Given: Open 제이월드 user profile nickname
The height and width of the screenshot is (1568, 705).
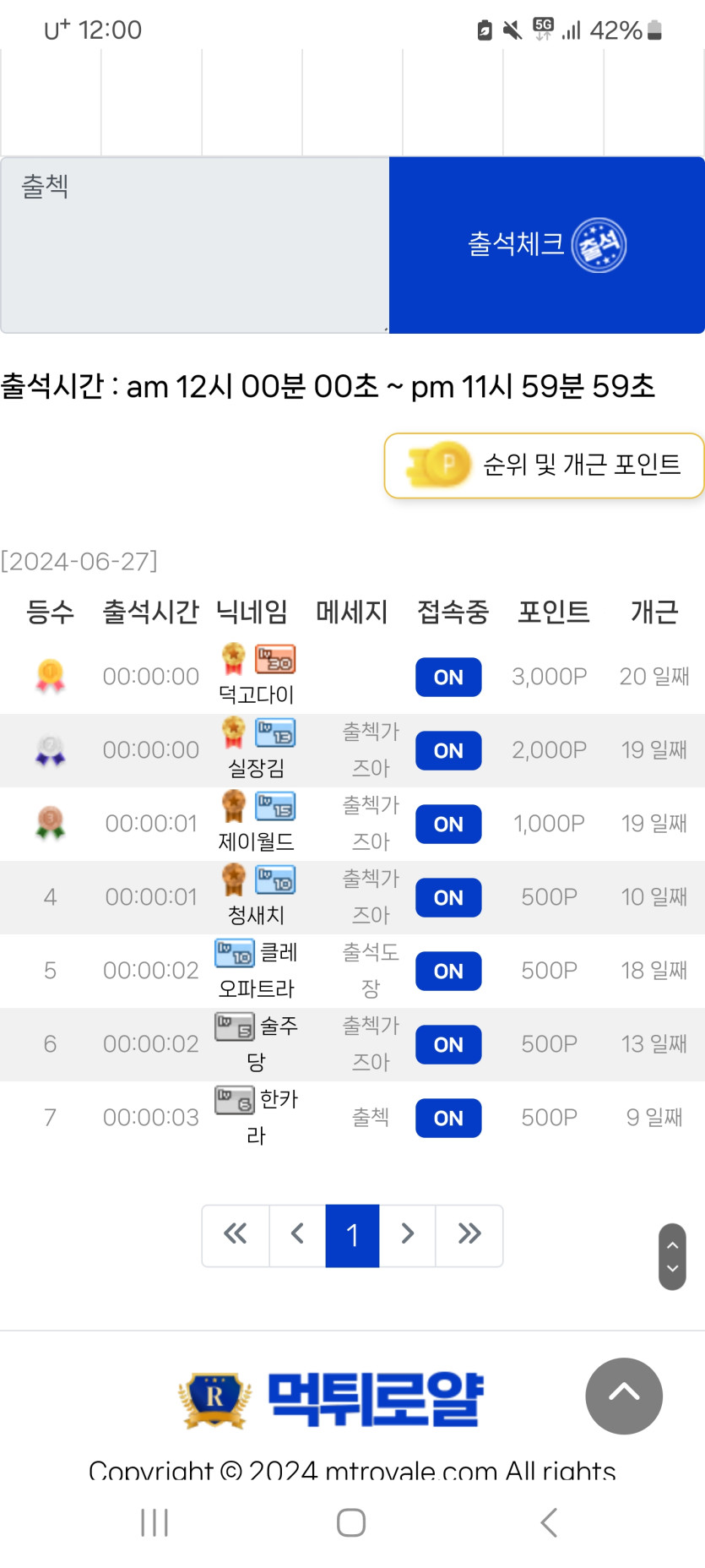Looking at the screenshot, I should click(256, 841).
